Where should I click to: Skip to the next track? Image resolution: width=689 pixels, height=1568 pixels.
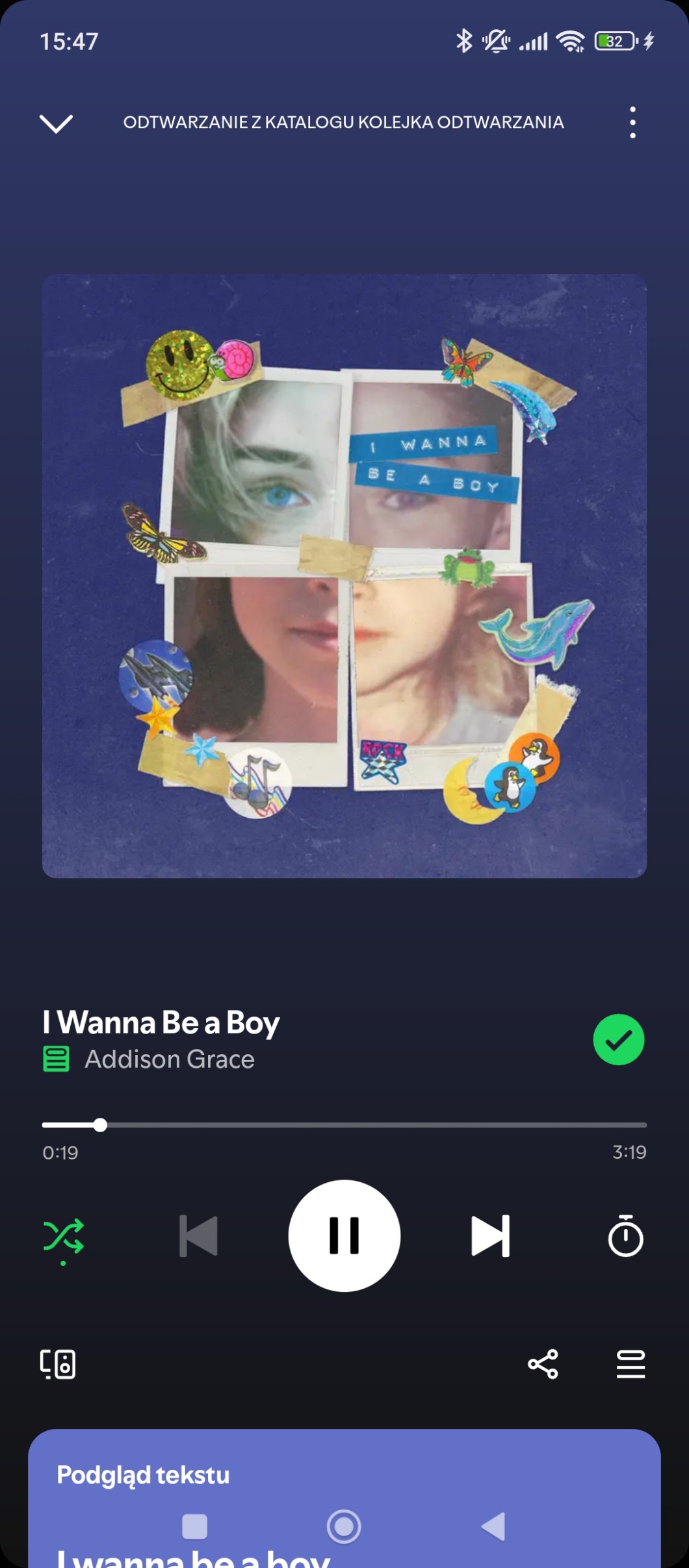point(490,1235)
